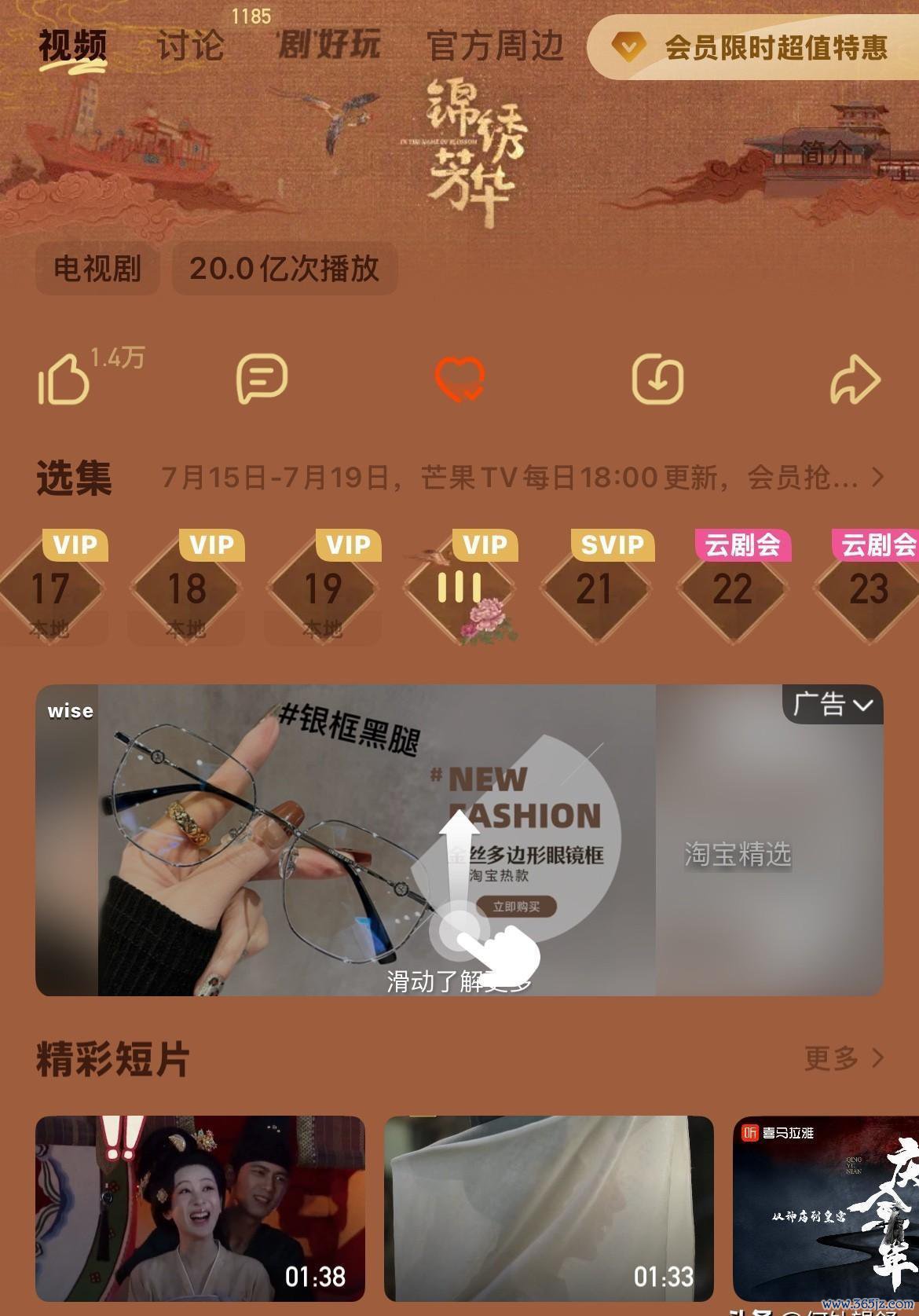Switch to the 讨论 tab
The width and height of the screenshot is (919, 1316).
coord(191,46)
